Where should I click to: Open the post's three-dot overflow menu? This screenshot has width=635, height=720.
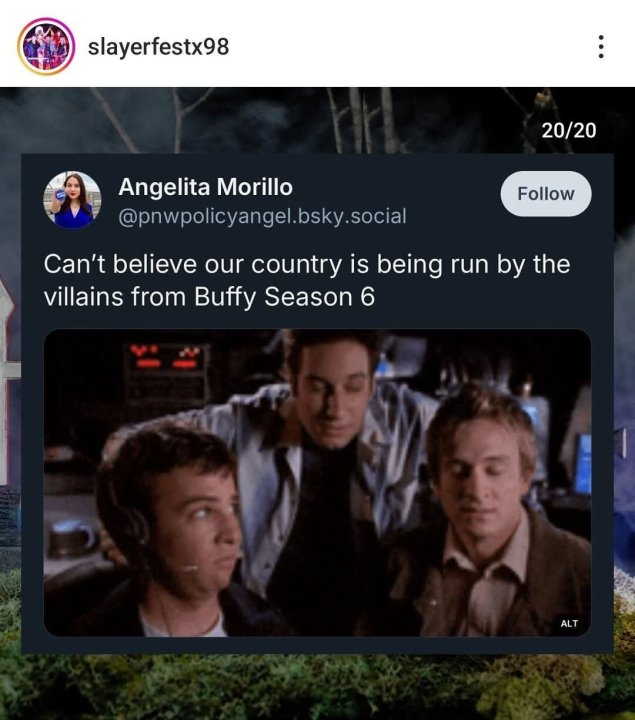[600, 47]
